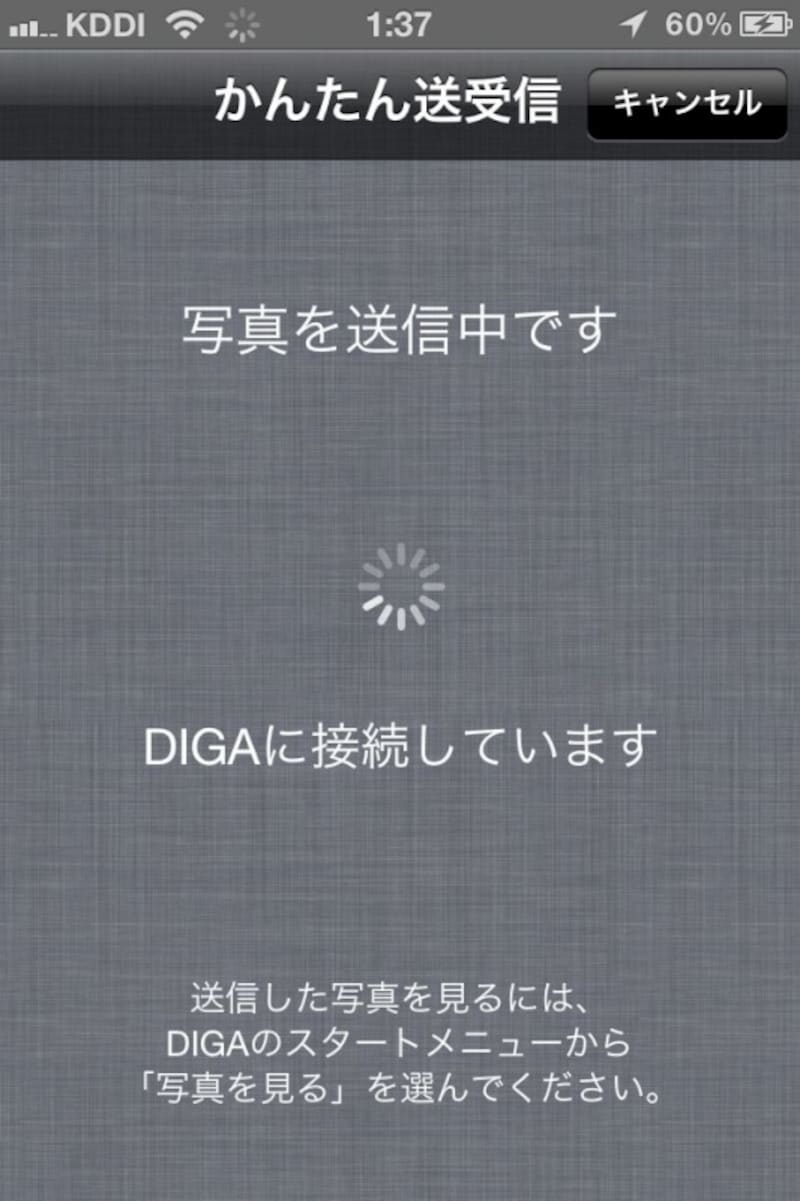The height and width of the screenshot is (1201, 800).
Task: Tap the キャンセル button to stop sending
Action: click(x=686, y=103)
